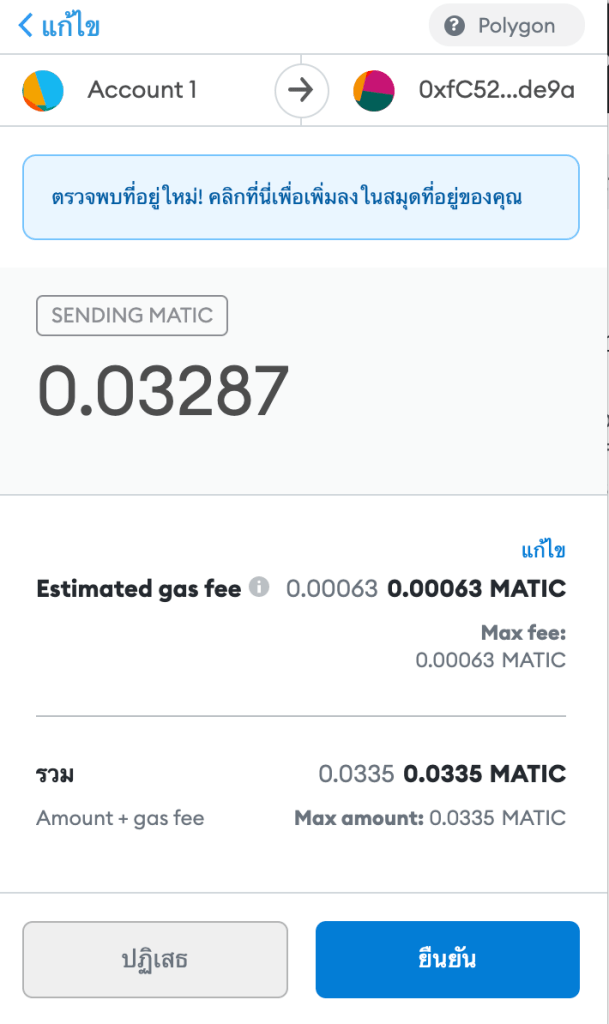This screenshot has height=1024, width=609.
Task: Go back via the แก้ไข header link
Action: tap(59, 26)
